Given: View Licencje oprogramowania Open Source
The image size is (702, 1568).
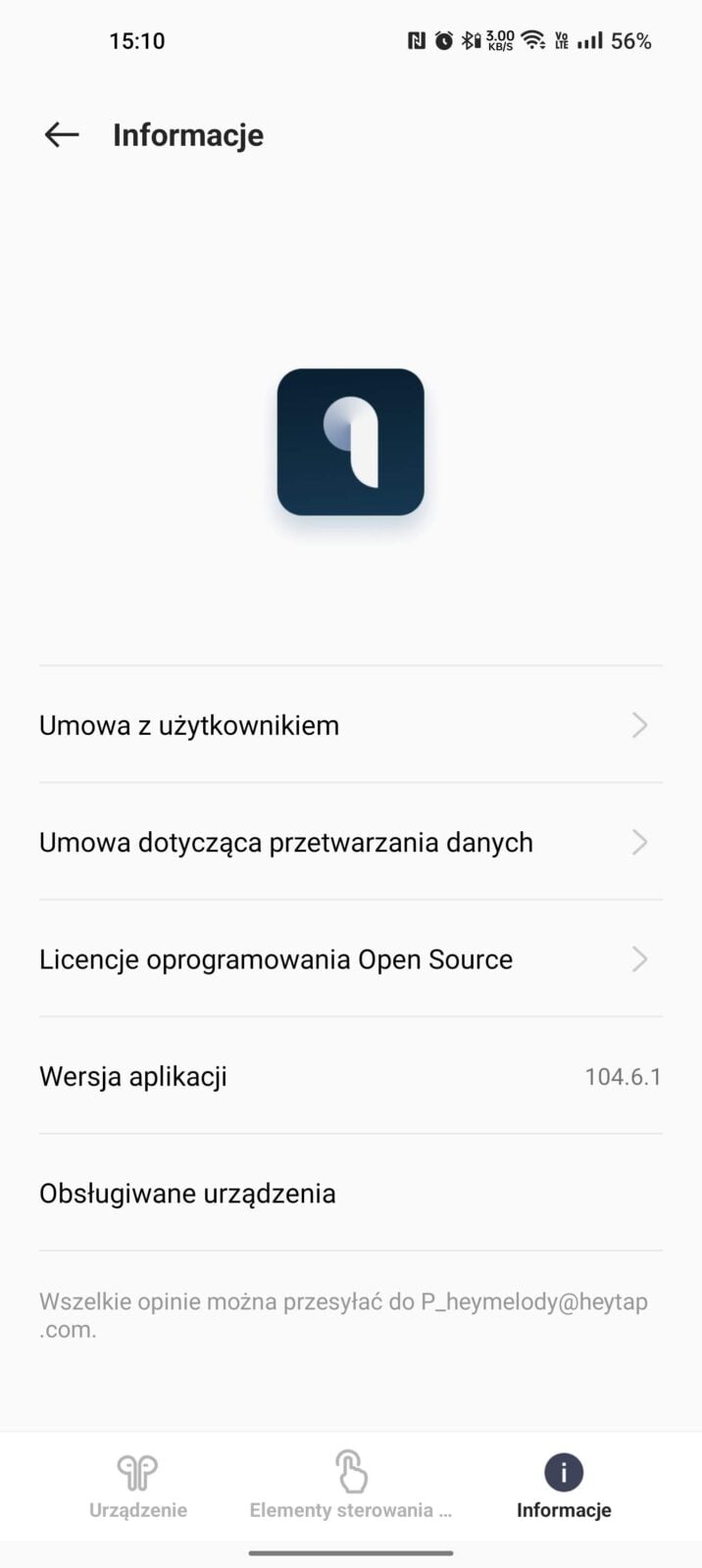Looking at the screenshot, I should tap(350, 958).
